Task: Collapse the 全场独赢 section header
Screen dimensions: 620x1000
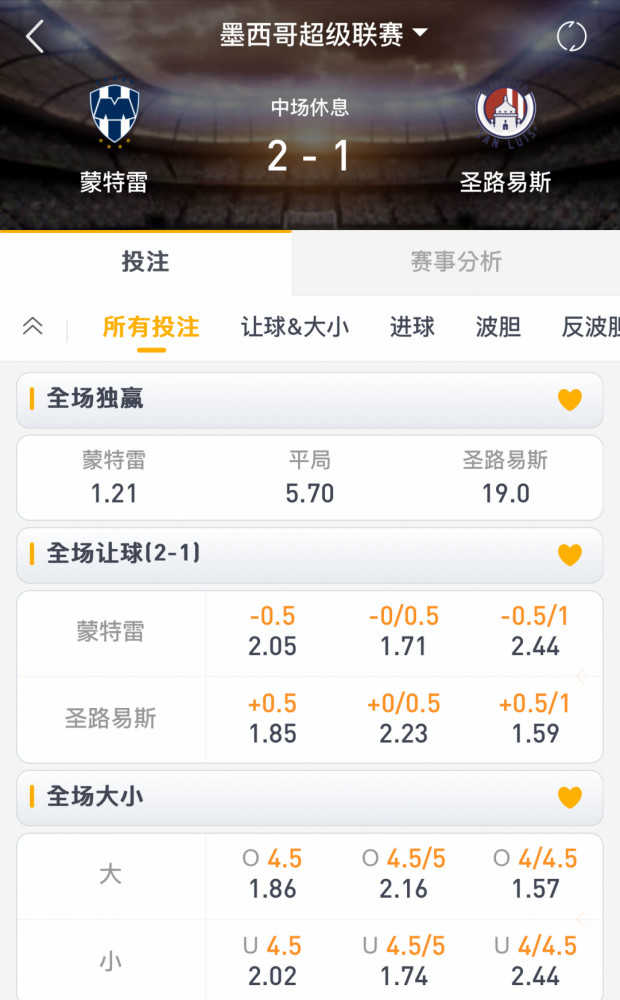Action: point(309,400)
